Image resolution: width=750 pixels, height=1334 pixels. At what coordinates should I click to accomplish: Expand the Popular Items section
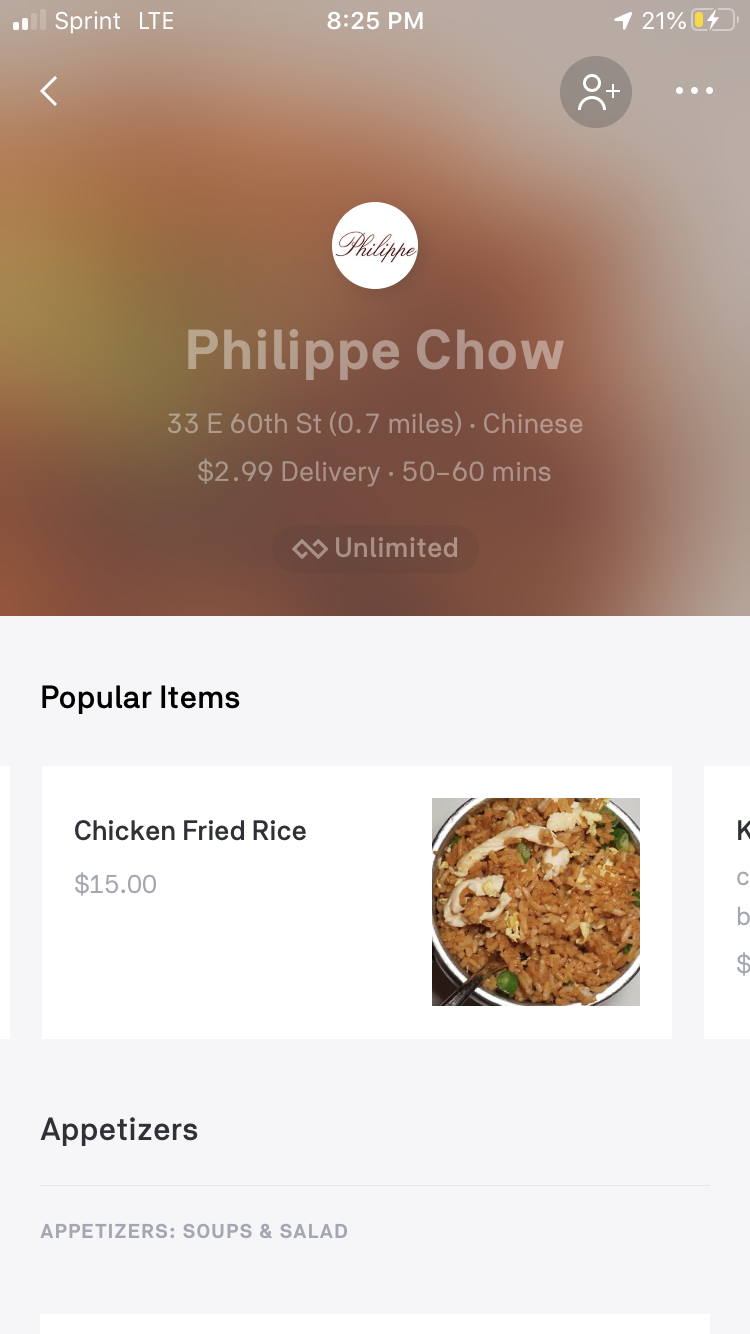pyautogui.click(x=140, y=696)
